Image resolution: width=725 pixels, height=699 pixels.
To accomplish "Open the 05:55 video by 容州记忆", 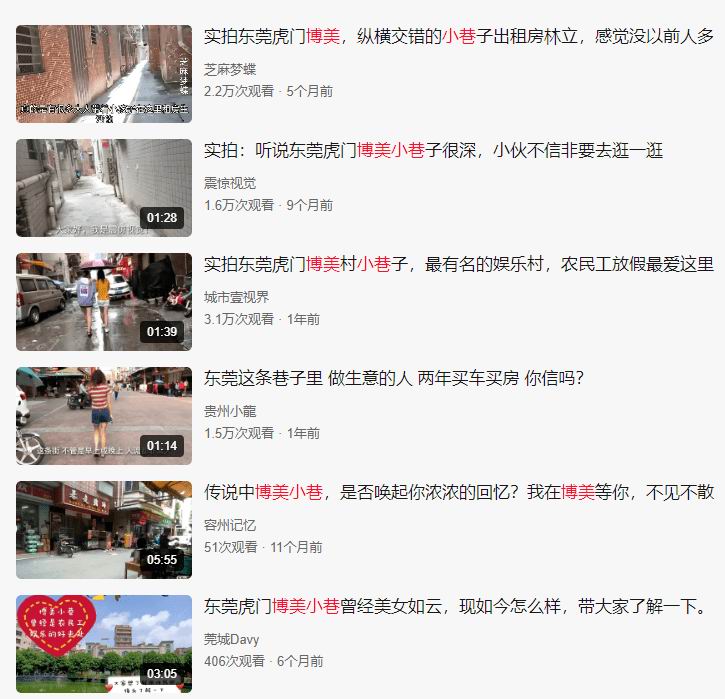I will pyautogui.click(x=103, y=530).
